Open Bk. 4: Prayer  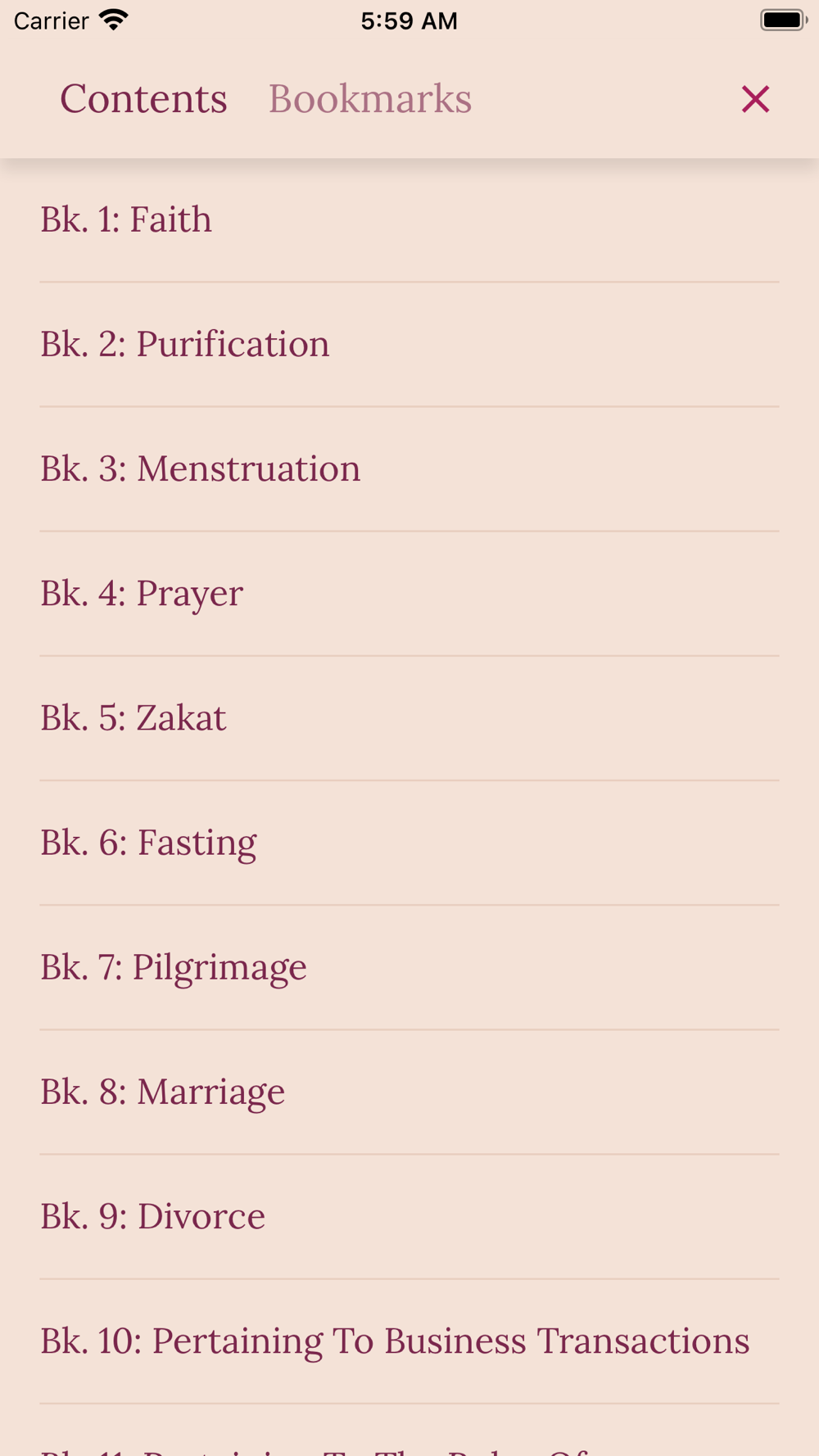409,594
